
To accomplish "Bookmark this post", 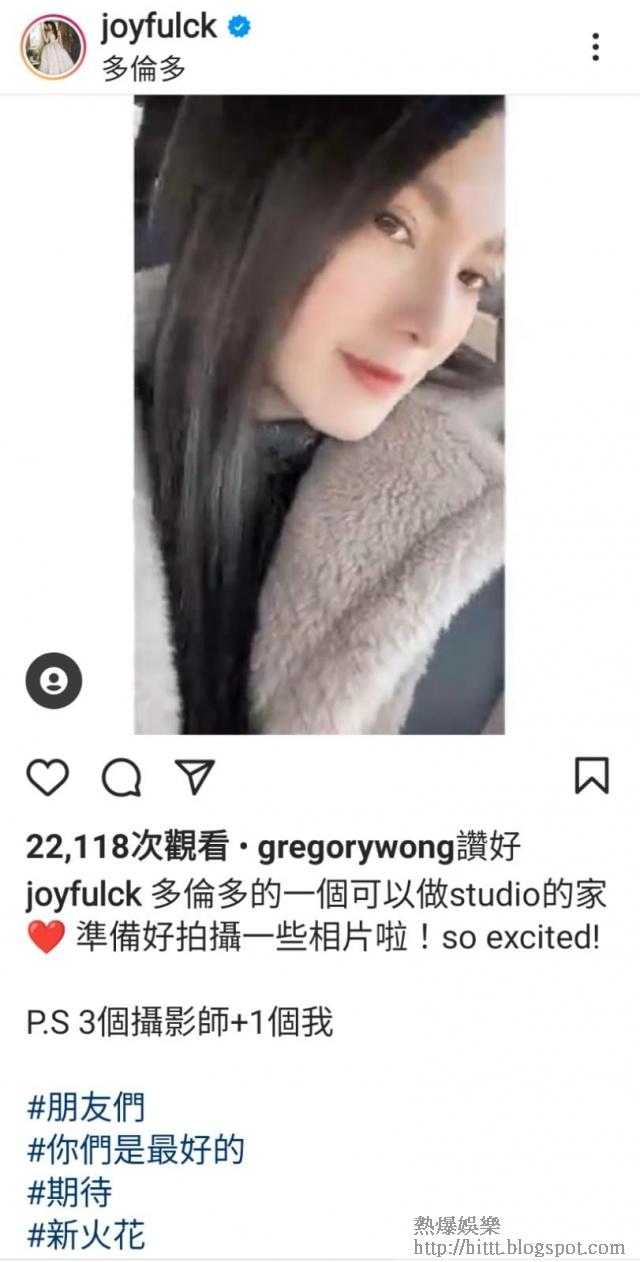I will coord(592,776).
